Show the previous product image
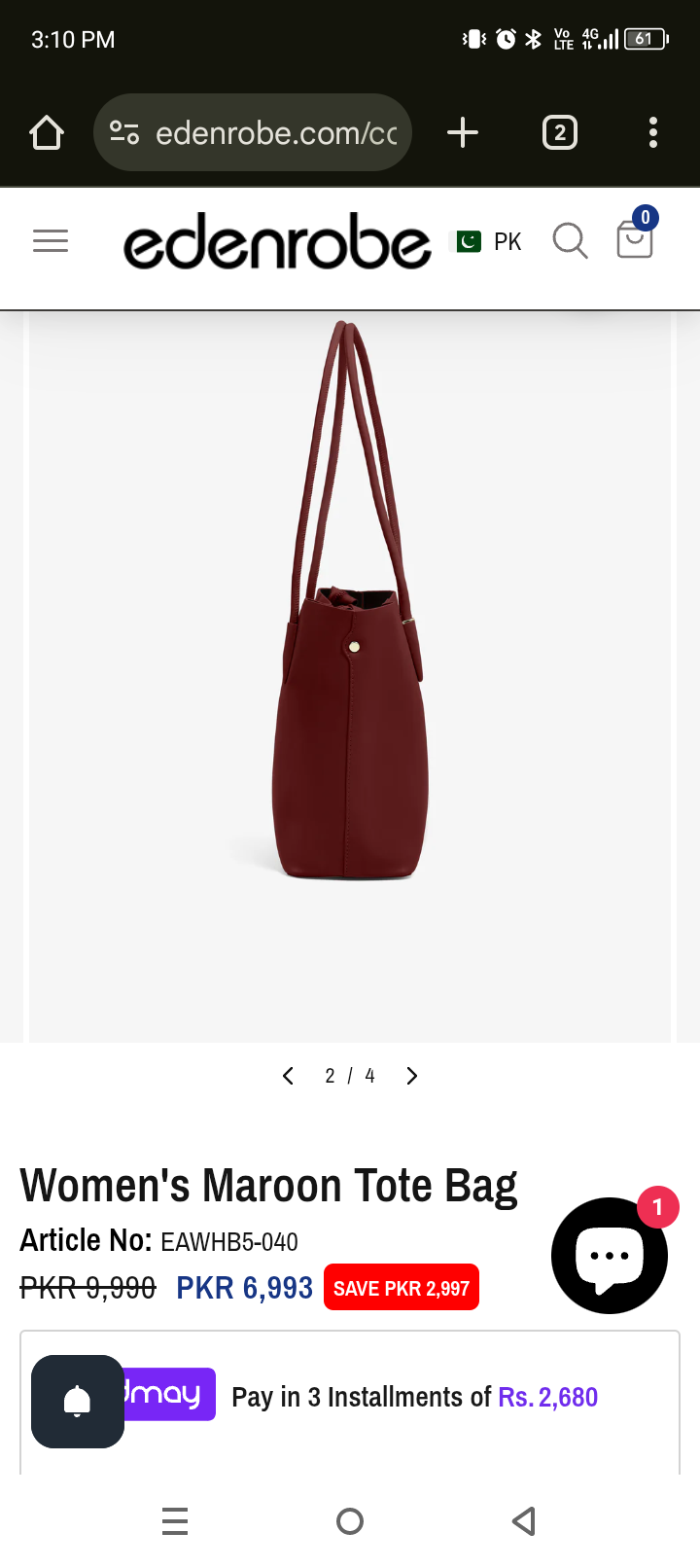Viewport: 700px width, 1568px height. tap(288, 1076)
